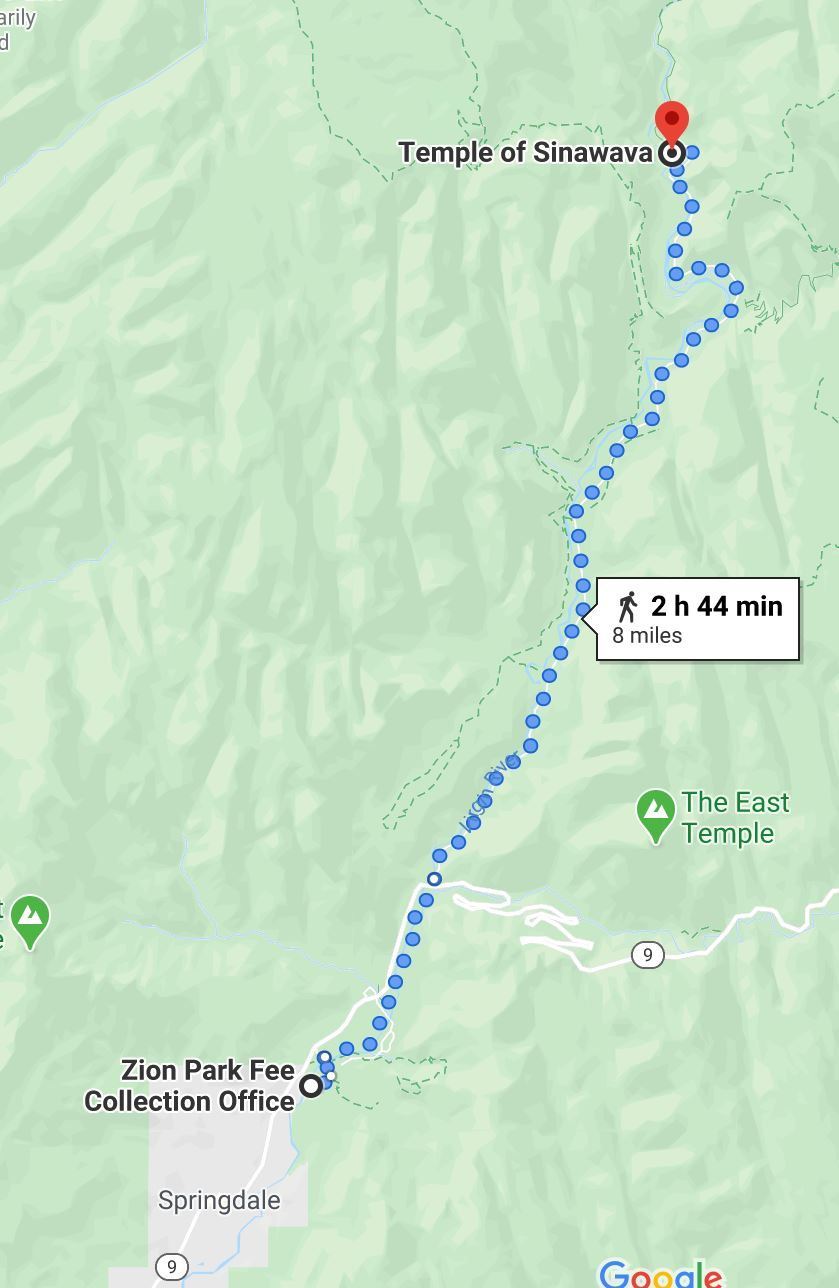Viewport: 839px width, 1288px height.
Task: Tap the Zion Park Fee Collection Office start marker
Action: coord(312,1085)
